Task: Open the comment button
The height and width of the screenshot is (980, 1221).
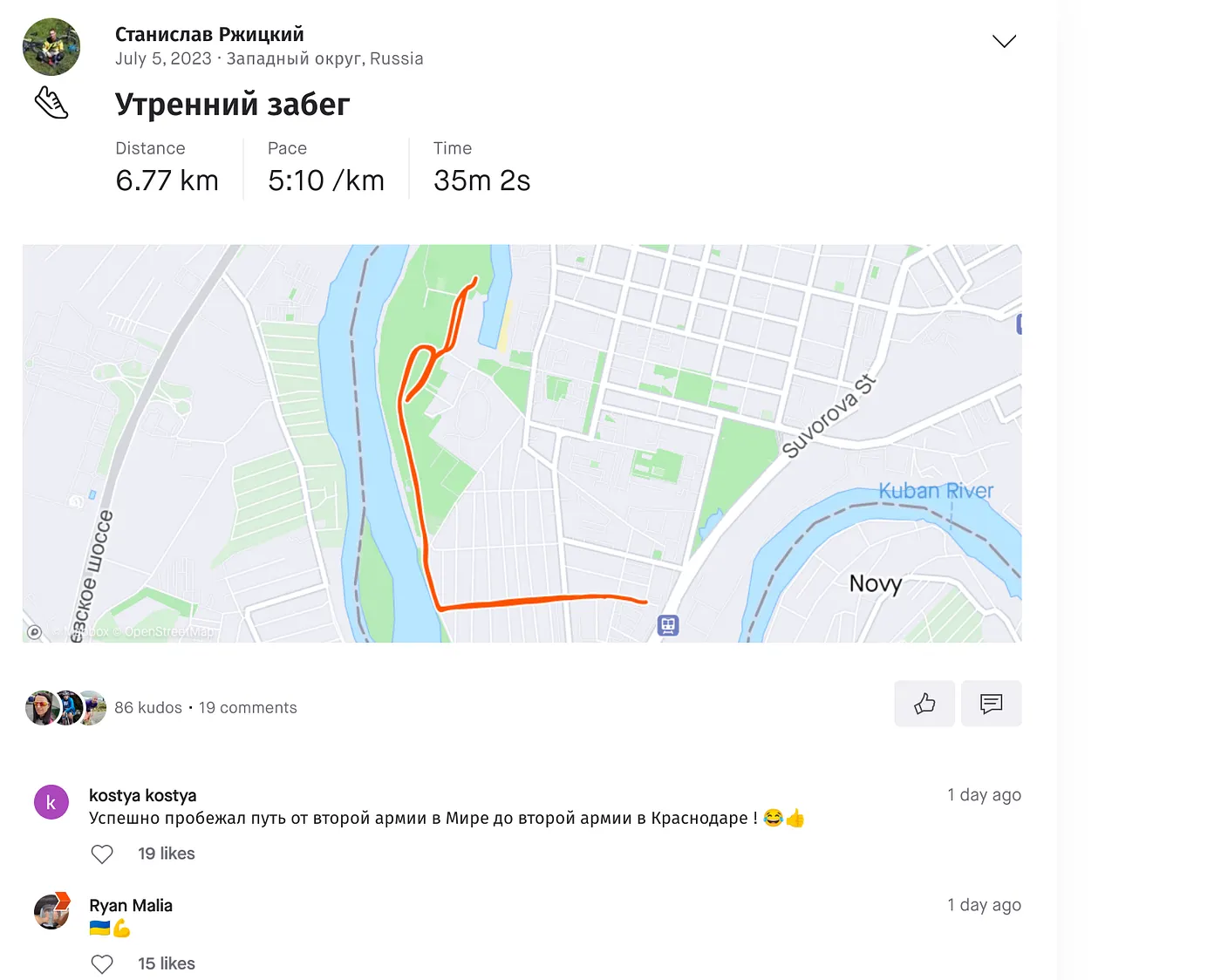Action: (991, 704)
